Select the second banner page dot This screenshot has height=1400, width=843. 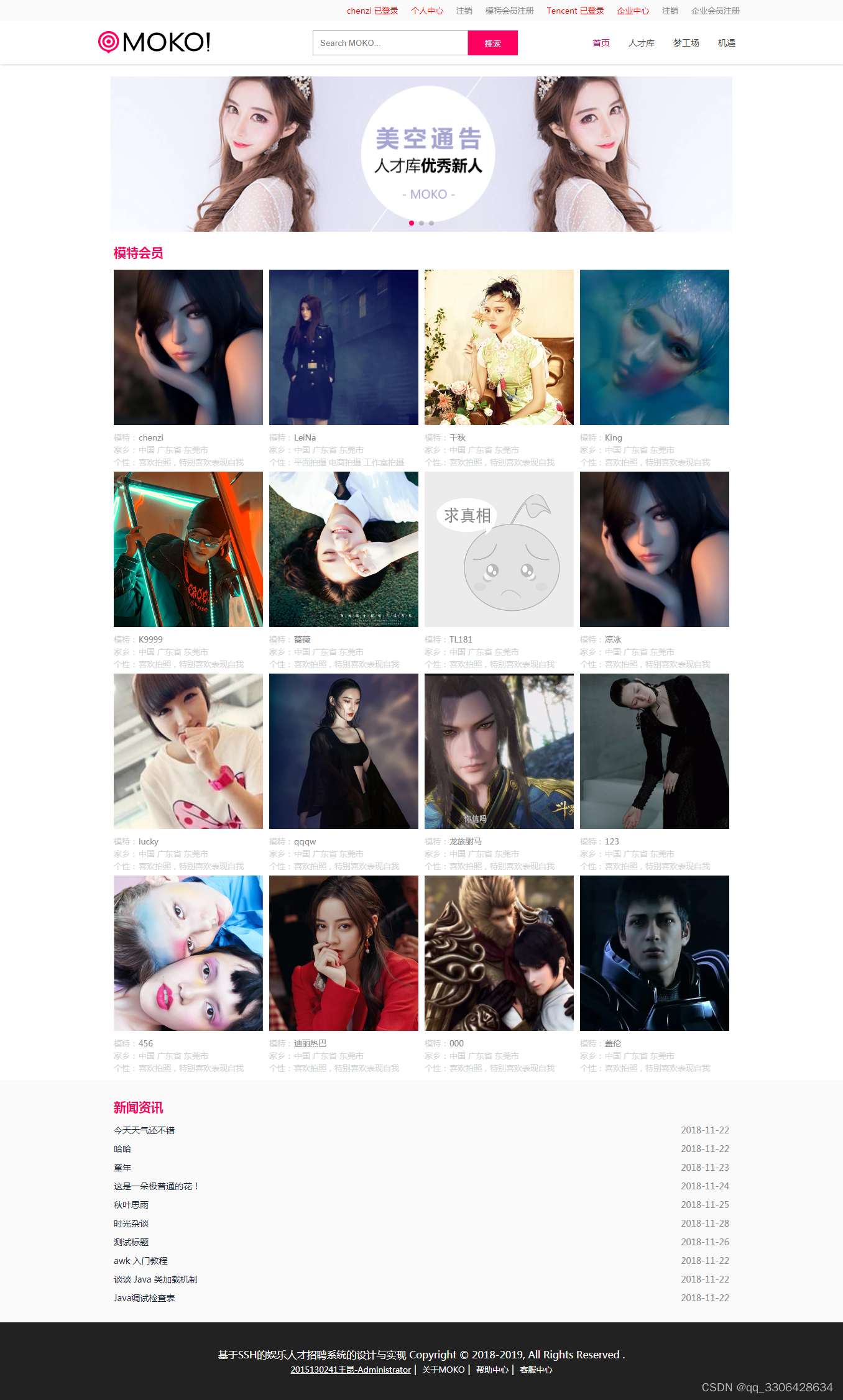(x=421, y=223)
